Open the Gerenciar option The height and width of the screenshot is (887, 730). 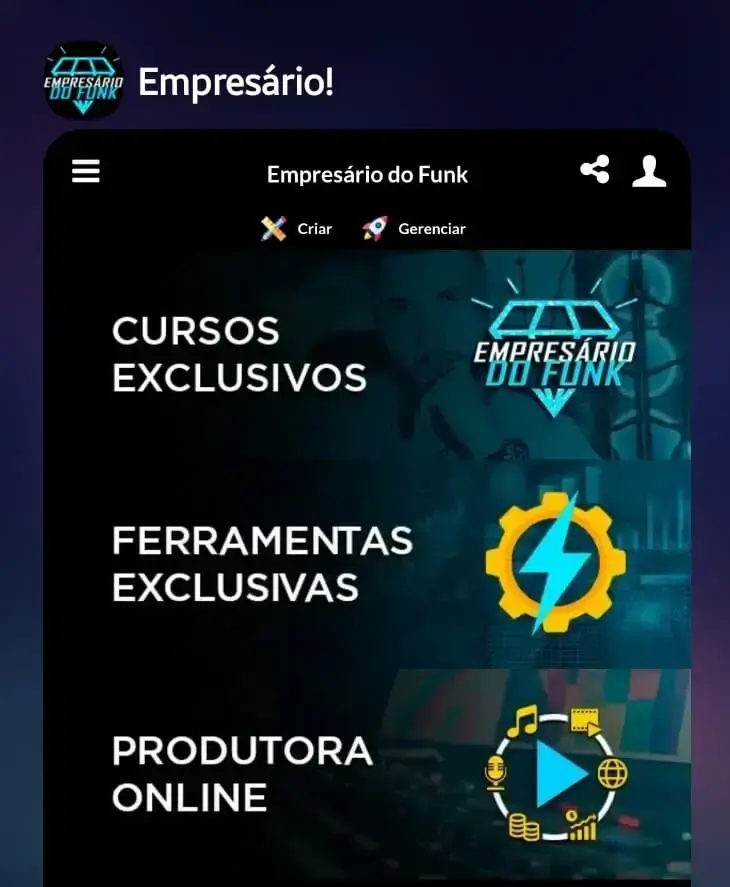pyautogui.click(x=414, y=229)
